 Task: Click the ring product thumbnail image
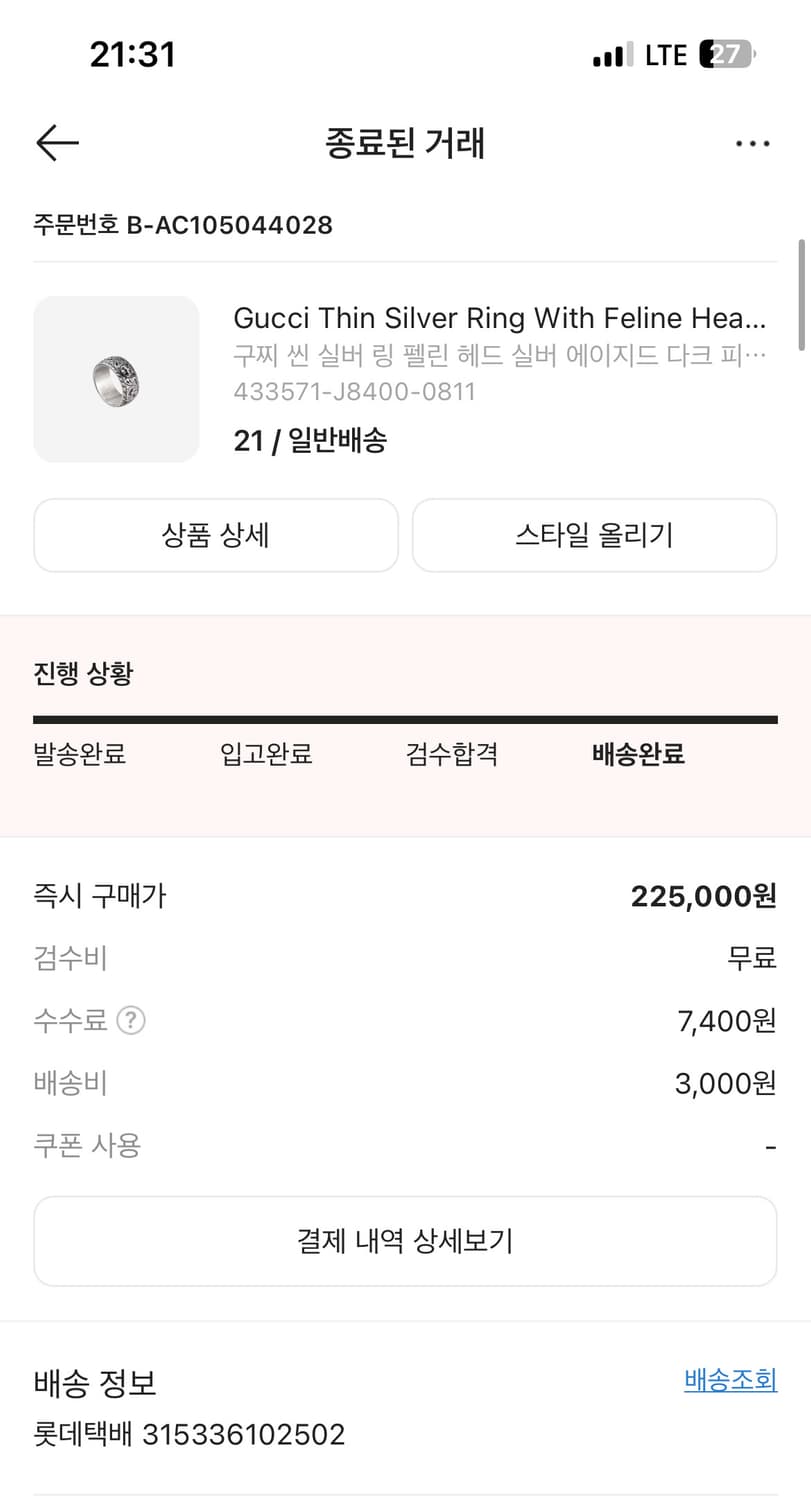point(117,379)
